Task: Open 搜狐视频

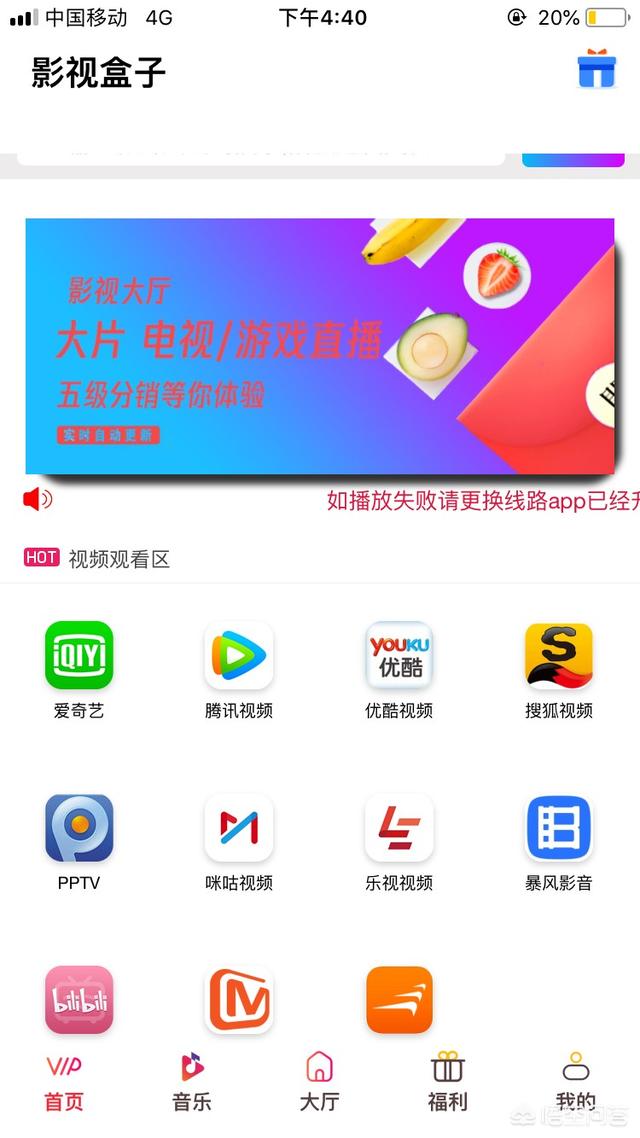Action: pos(559,656)
